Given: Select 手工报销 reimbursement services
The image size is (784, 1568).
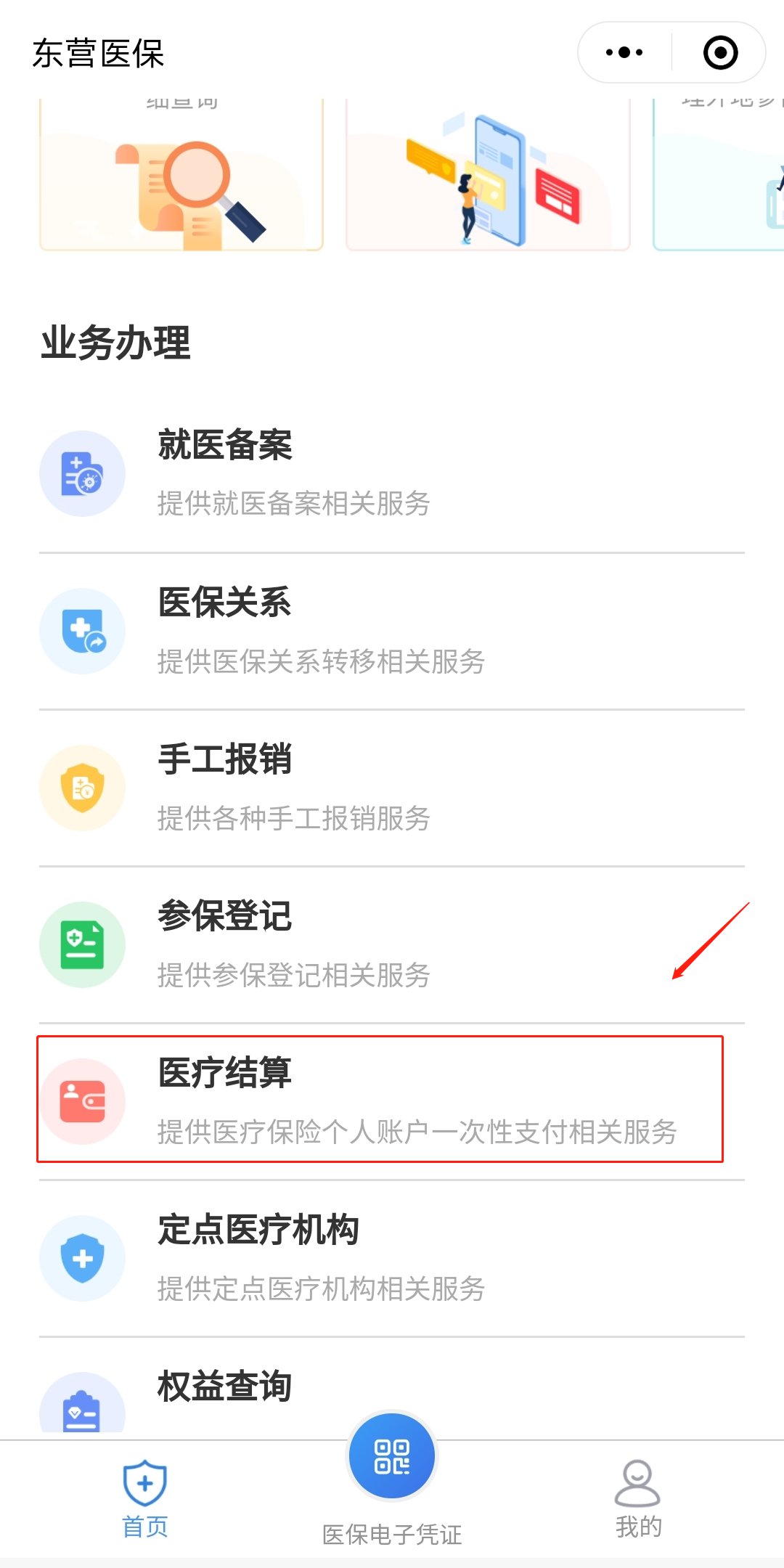Looking at the screenshot, I should (x=392, y=788).
